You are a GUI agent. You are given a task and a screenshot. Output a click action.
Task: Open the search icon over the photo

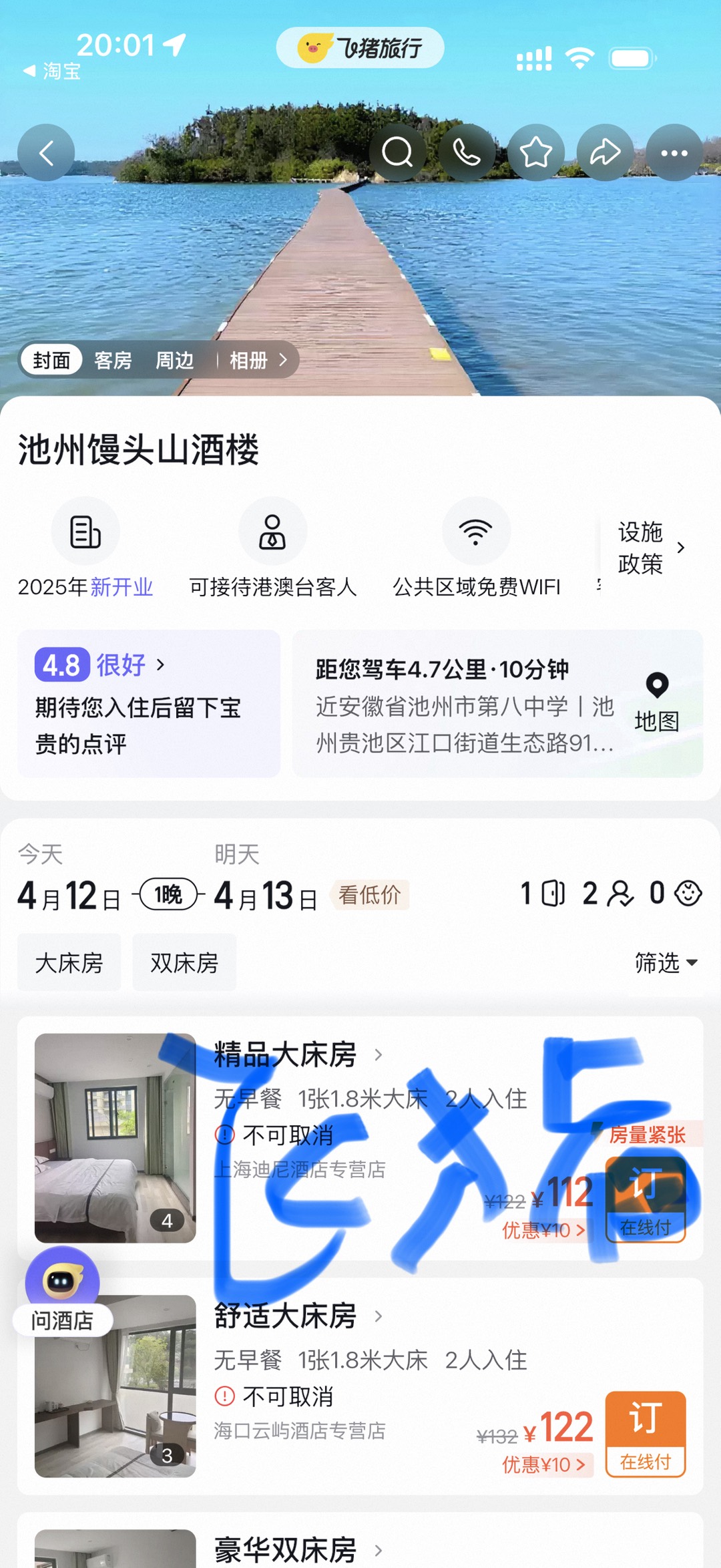[x=398, y=153]
